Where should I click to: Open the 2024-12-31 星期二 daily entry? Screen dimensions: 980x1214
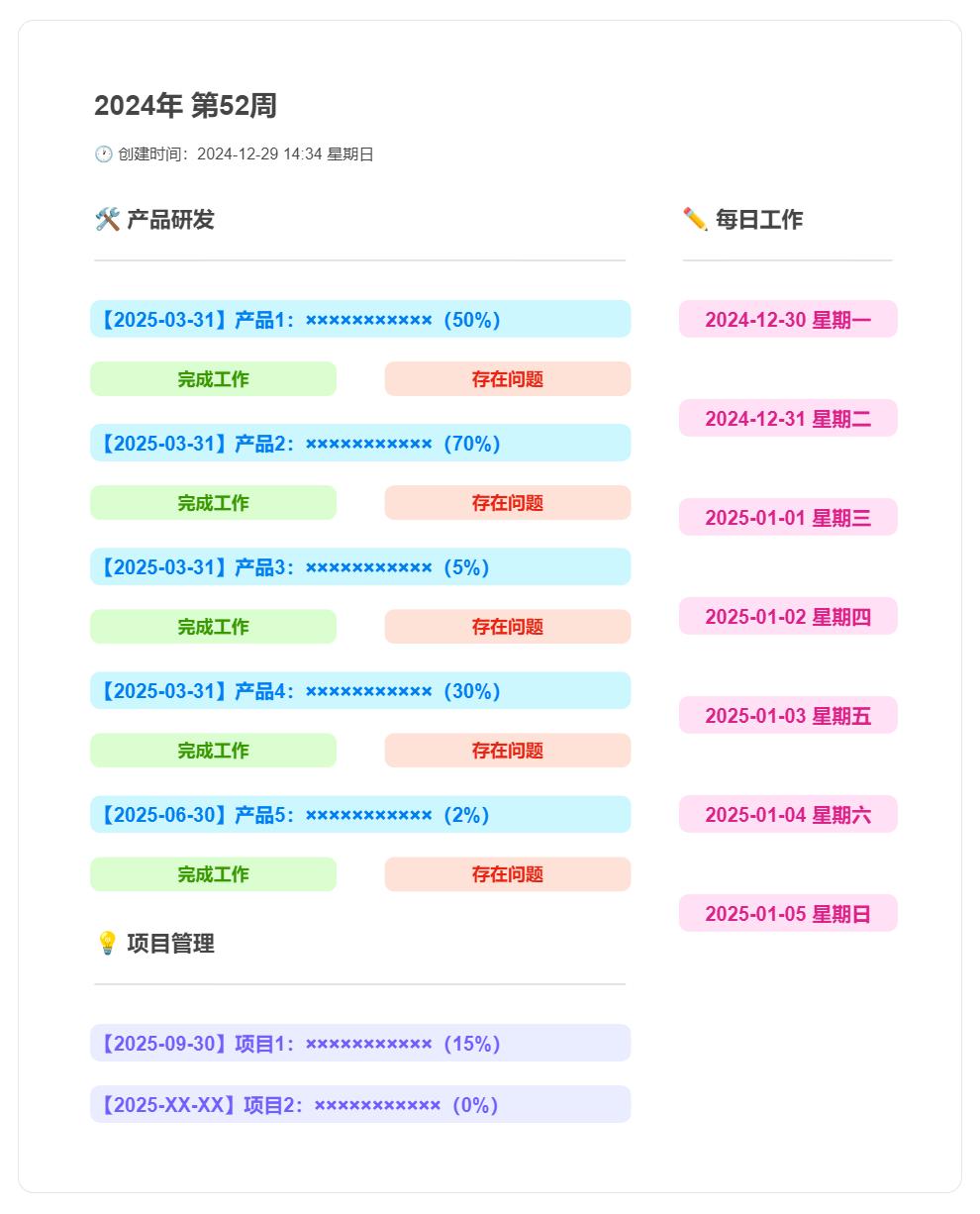pos(787,418)
